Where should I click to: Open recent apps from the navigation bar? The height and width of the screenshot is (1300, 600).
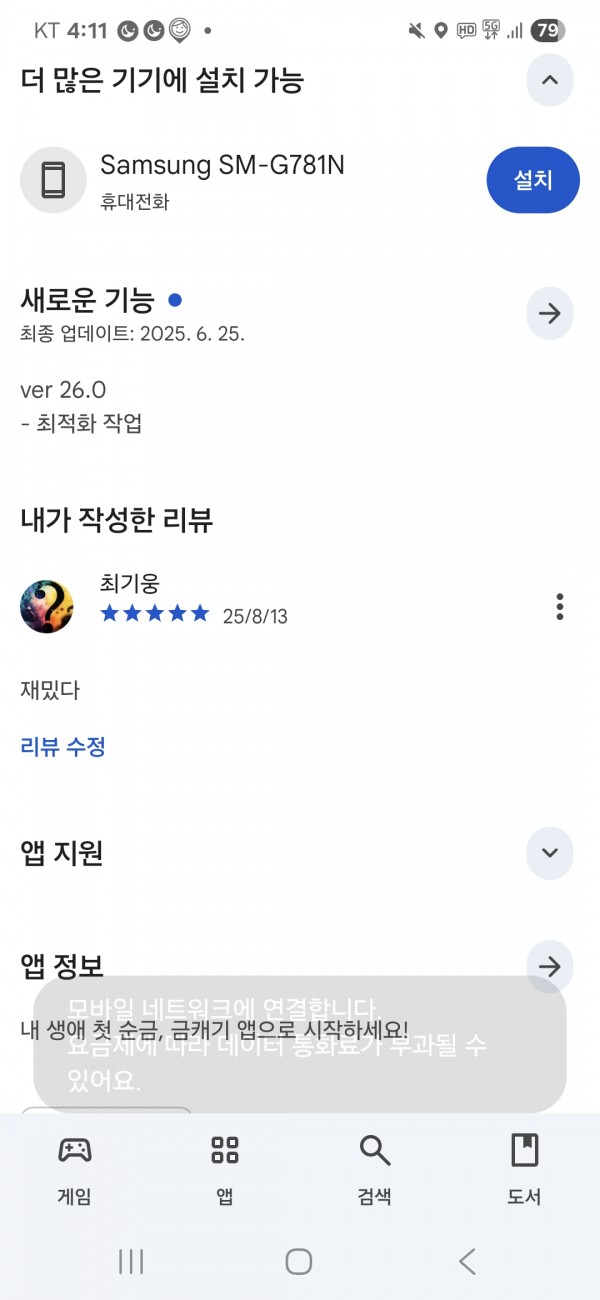pos(131,1261)
